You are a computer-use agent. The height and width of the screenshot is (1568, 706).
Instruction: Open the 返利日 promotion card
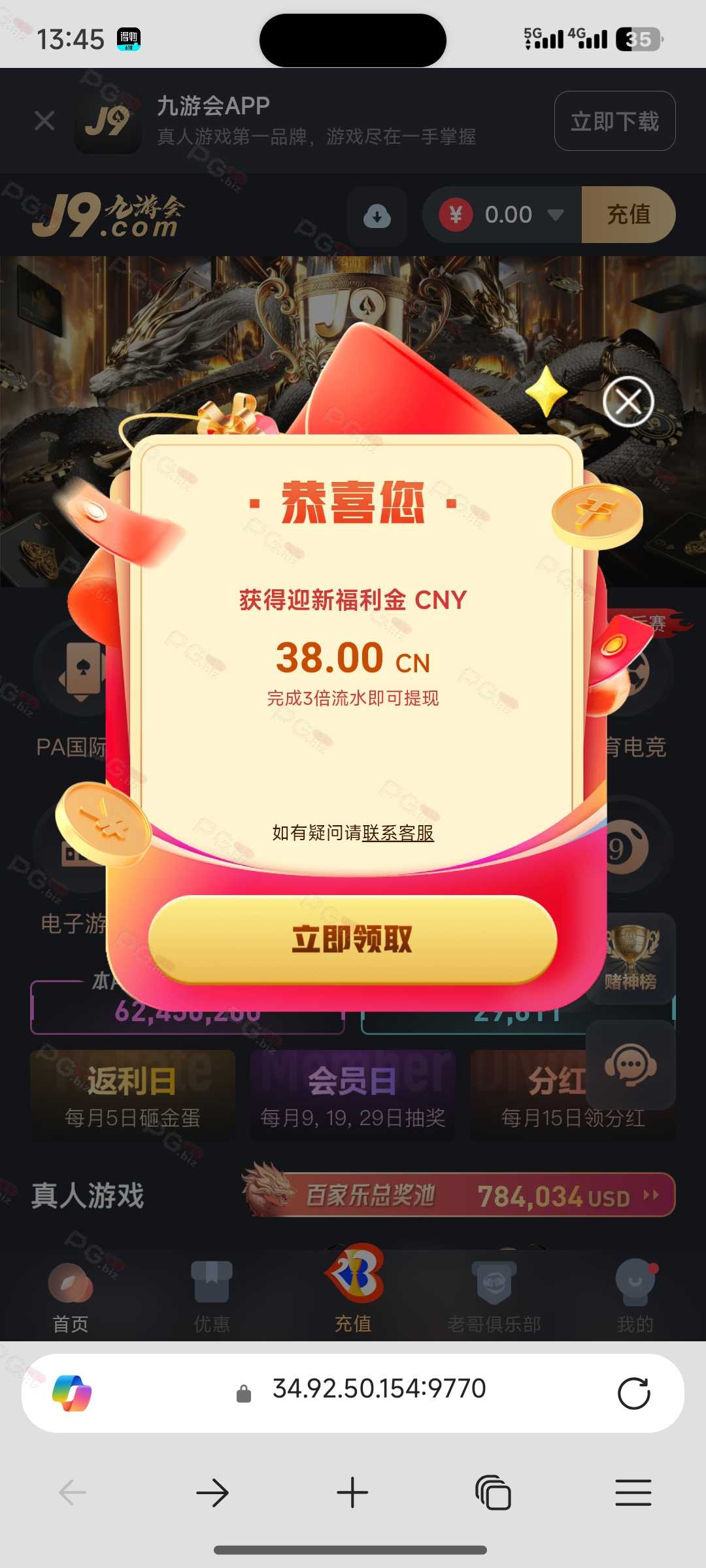133,1096
